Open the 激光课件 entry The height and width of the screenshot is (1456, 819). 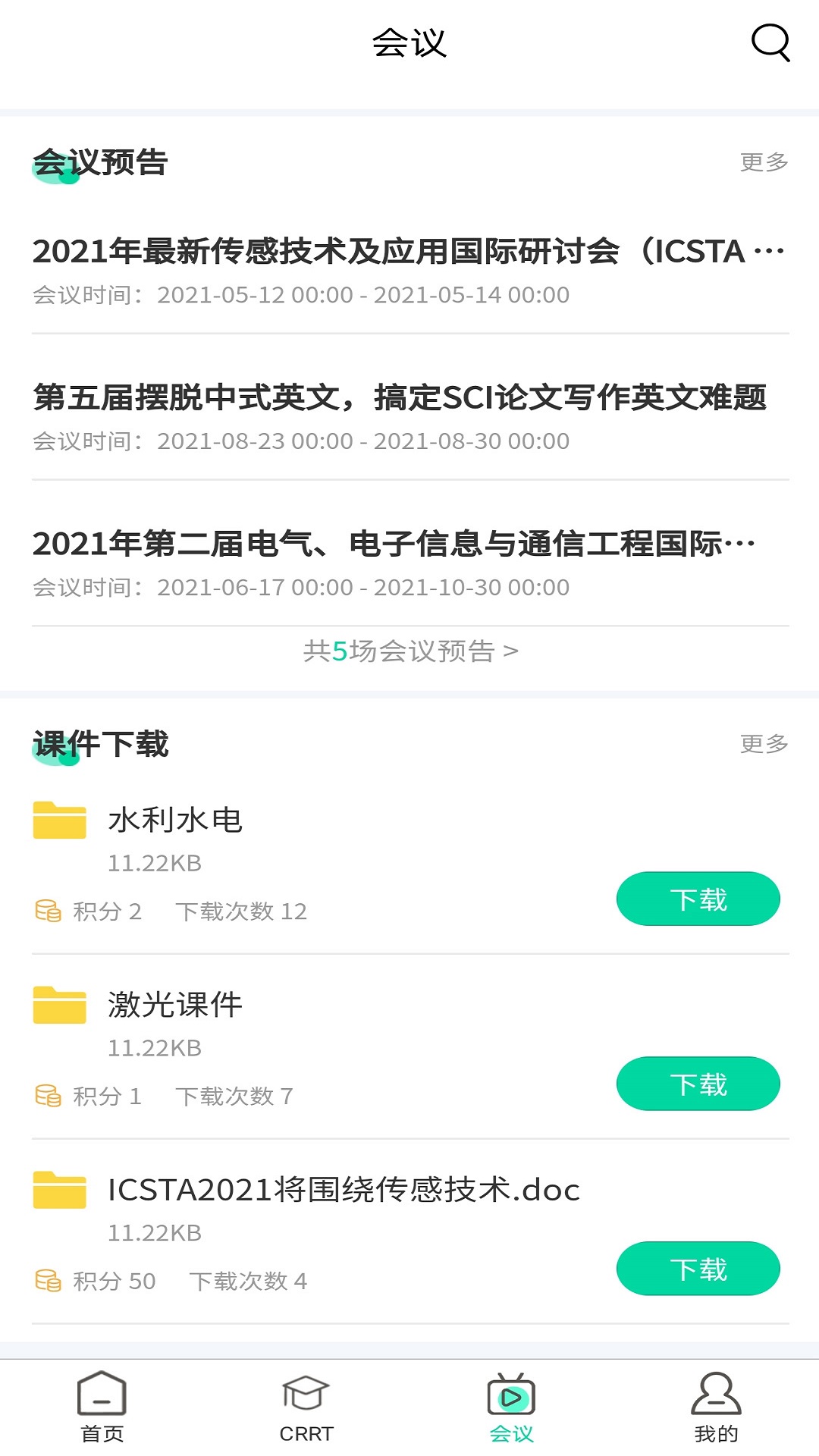175,1006
